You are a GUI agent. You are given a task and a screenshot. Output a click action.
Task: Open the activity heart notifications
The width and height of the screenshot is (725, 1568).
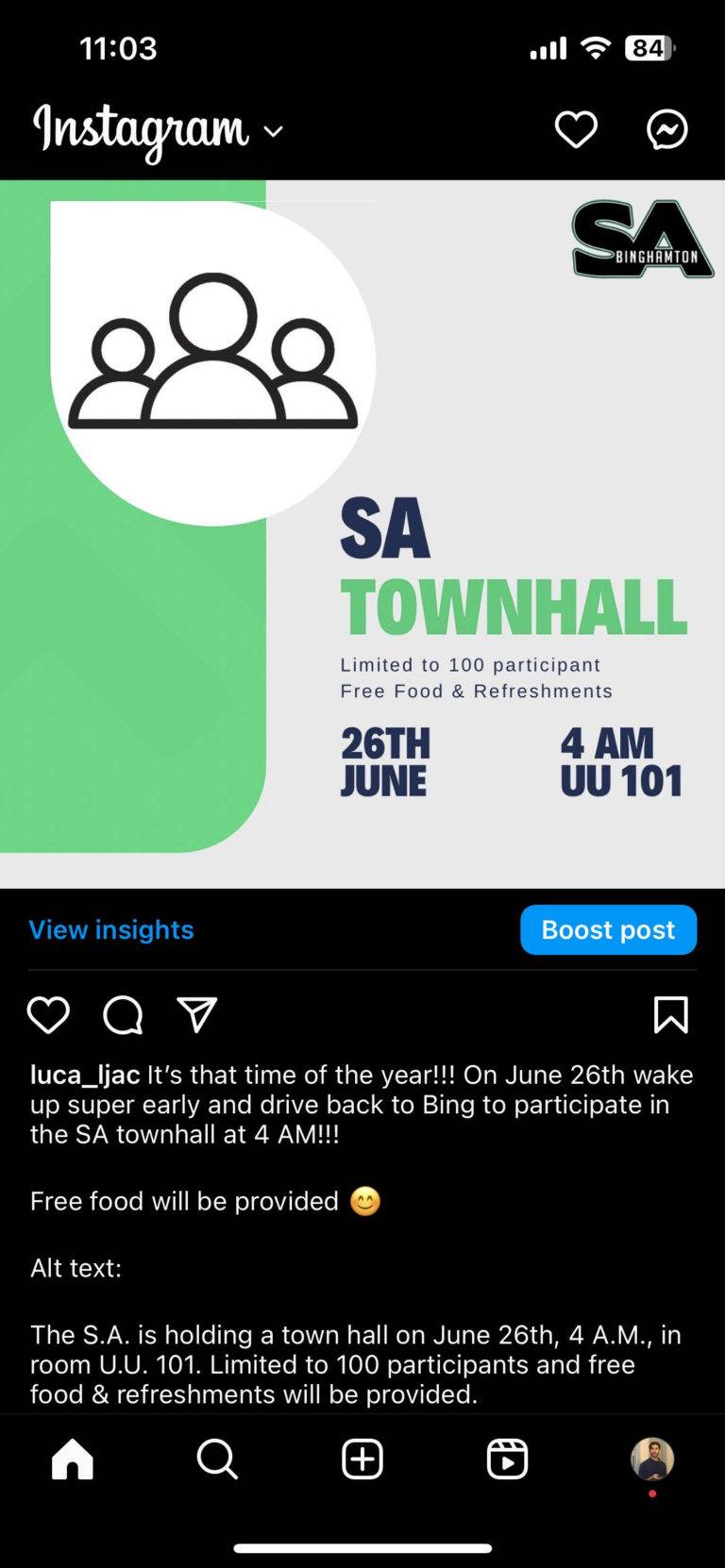(576, 129)
